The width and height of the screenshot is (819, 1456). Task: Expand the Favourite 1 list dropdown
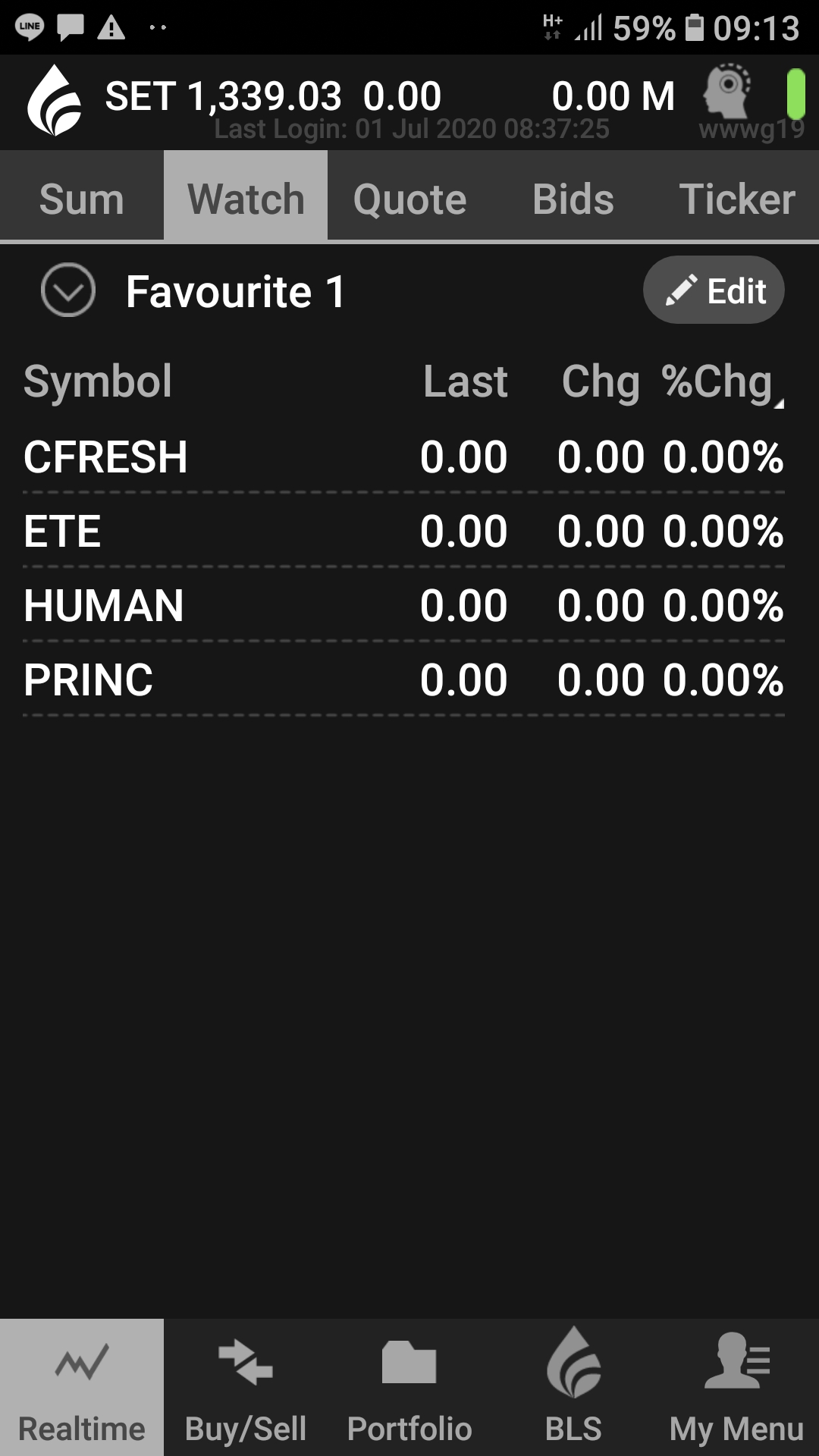pyautogui.click(x=68, y=290)
